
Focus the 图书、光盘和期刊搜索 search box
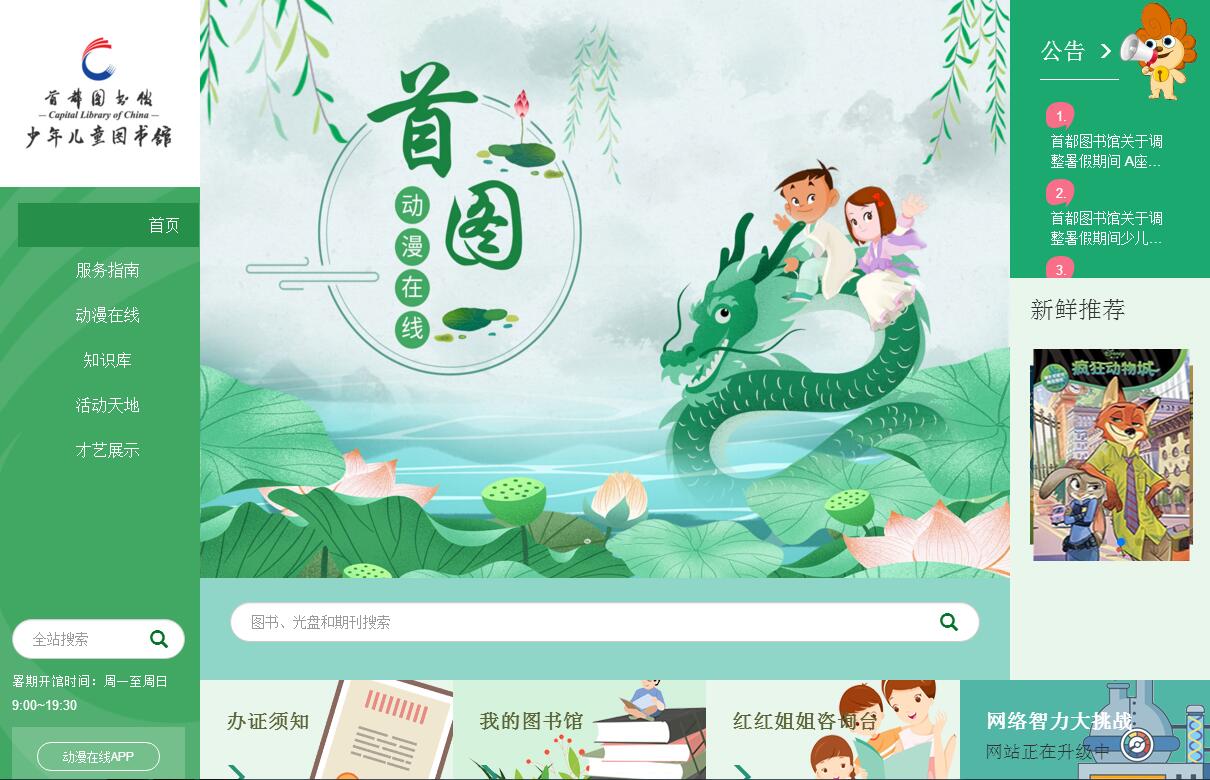(x=580, y=622)
